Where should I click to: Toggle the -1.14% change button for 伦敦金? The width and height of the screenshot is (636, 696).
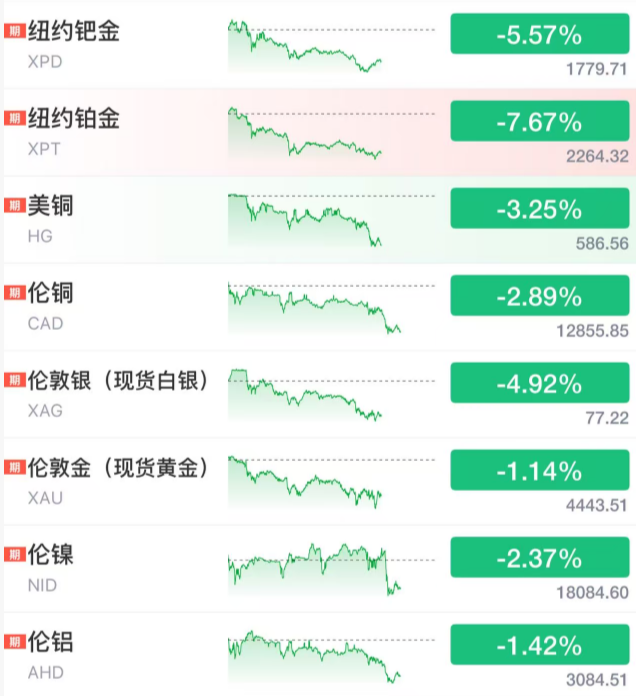point(538,470)
